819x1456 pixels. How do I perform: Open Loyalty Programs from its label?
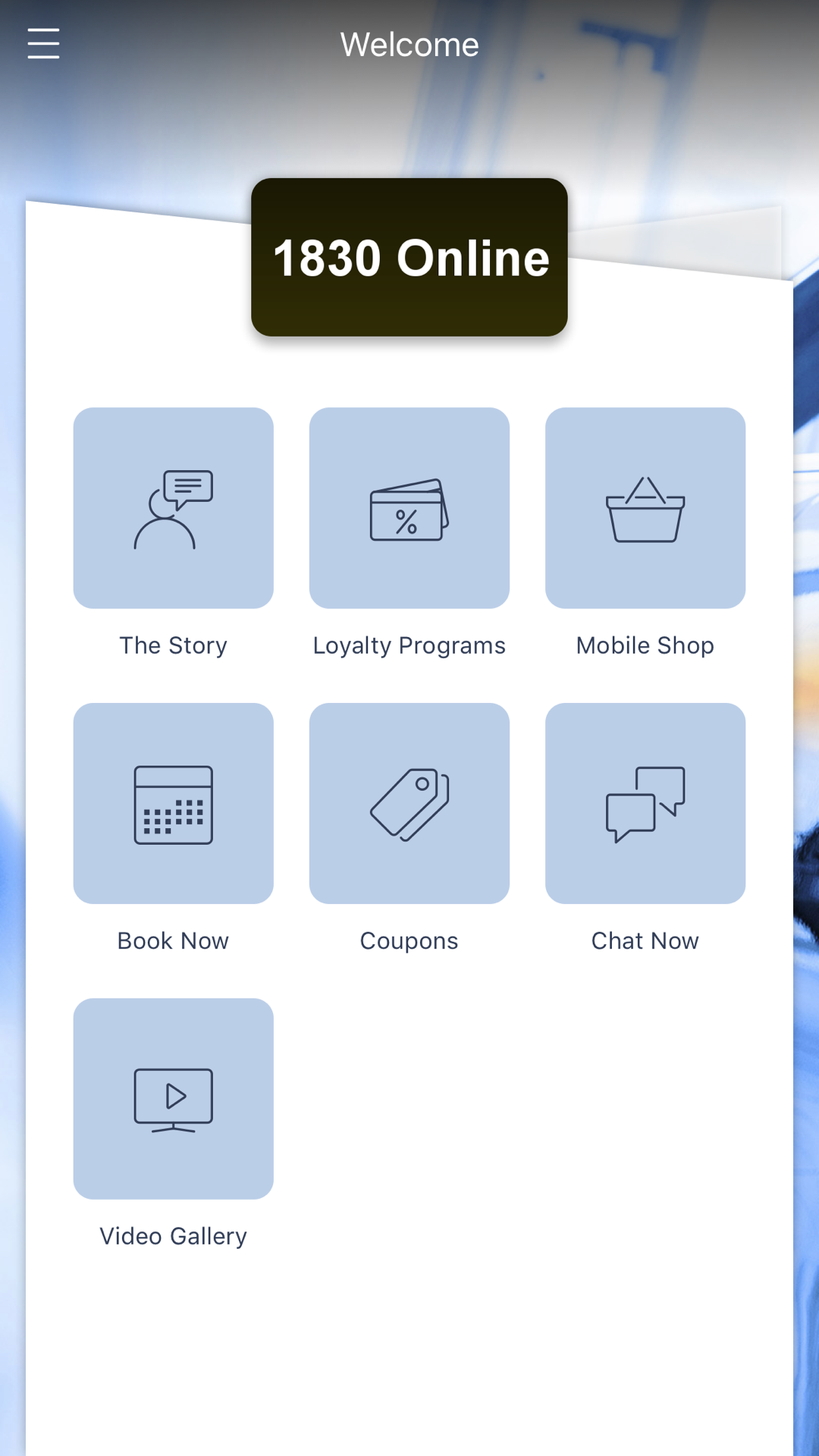(x=409, y=645)
